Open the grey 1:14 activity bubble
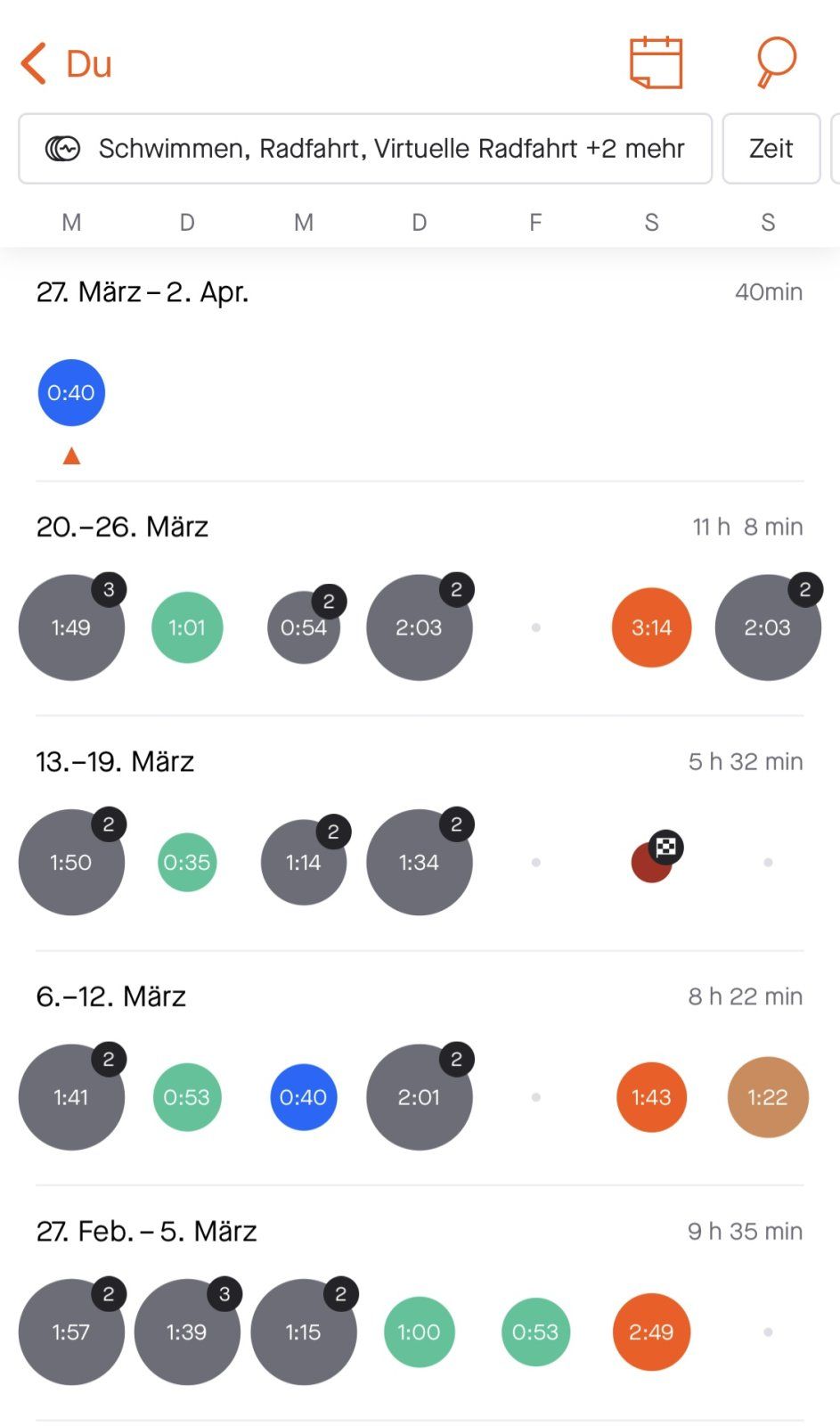This screenshot has width=840, height=1426. (303, 862)
